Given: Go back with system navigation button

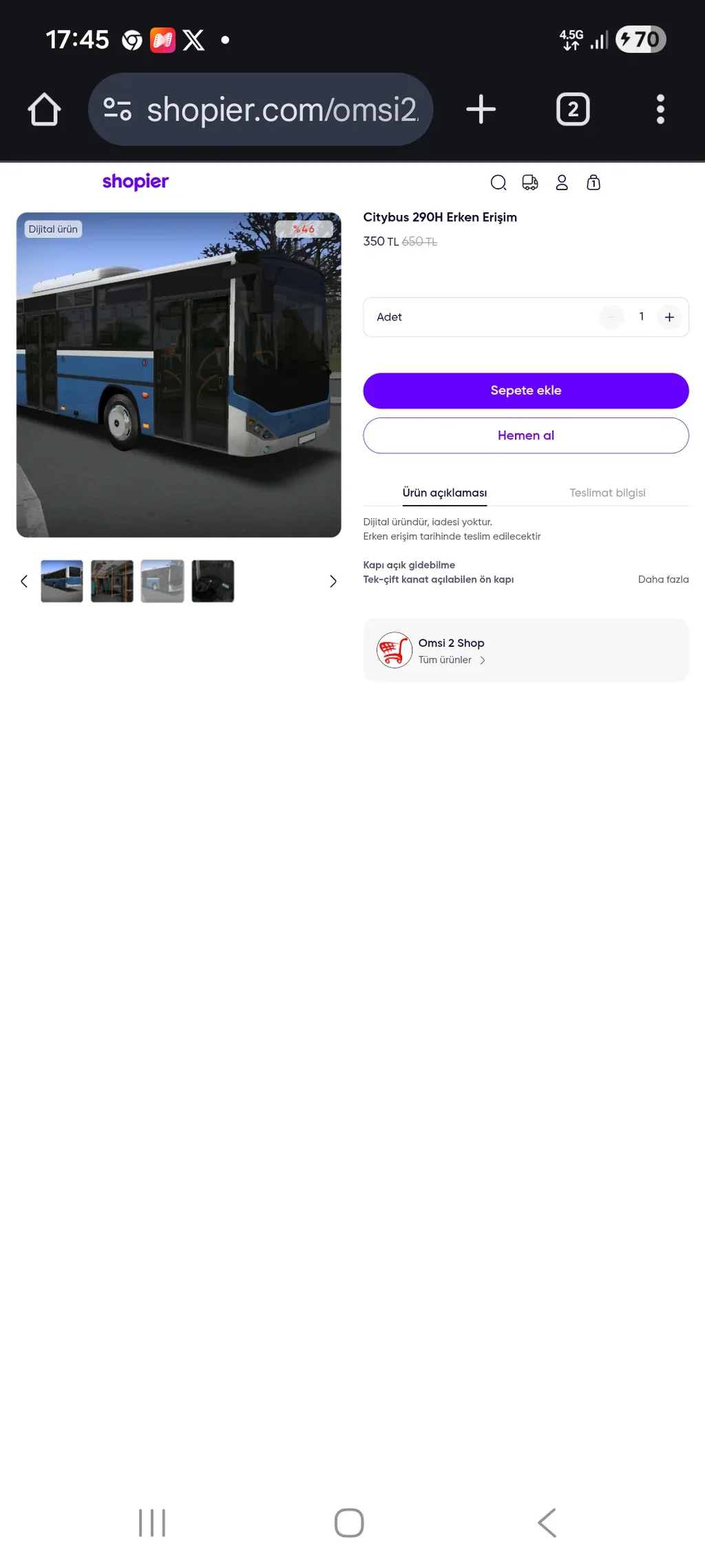Looking at the screenshot, I should tap(547, 1522).
